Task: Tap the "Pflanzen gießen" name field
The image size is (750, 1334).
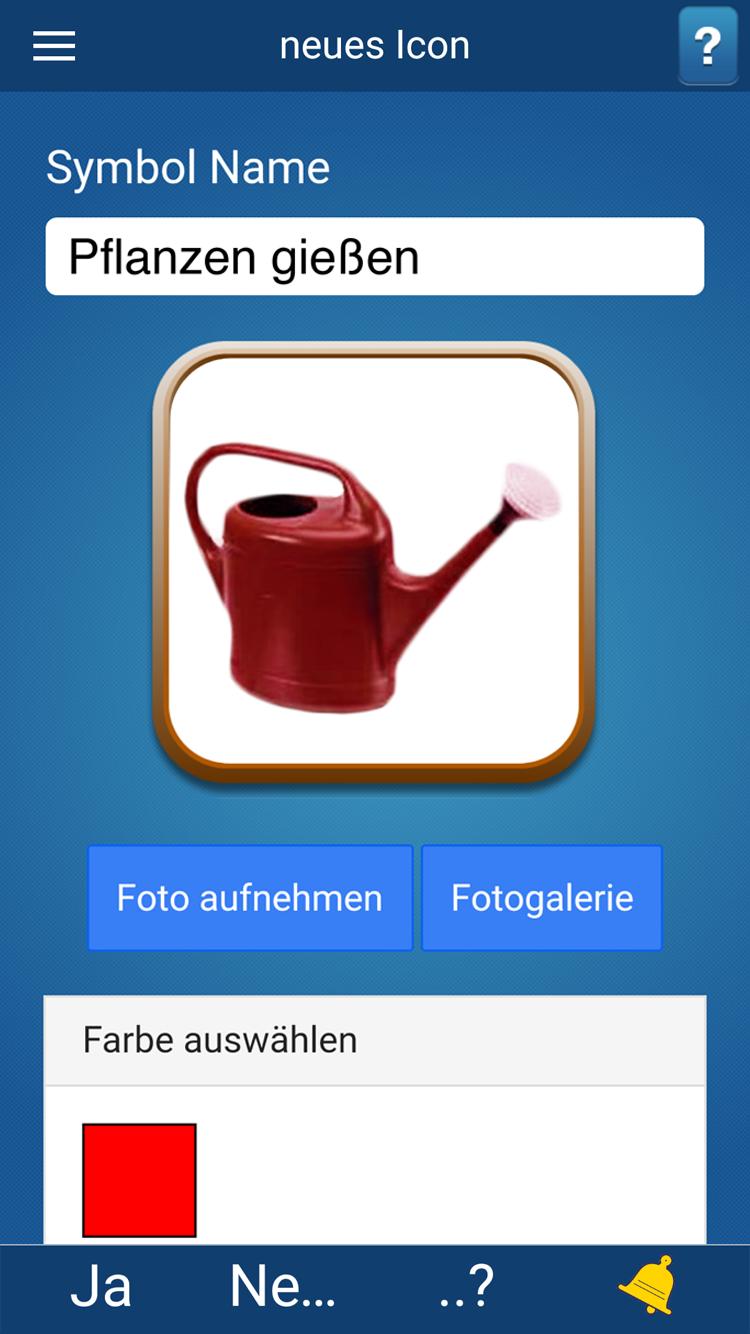Action: [374, 256]
